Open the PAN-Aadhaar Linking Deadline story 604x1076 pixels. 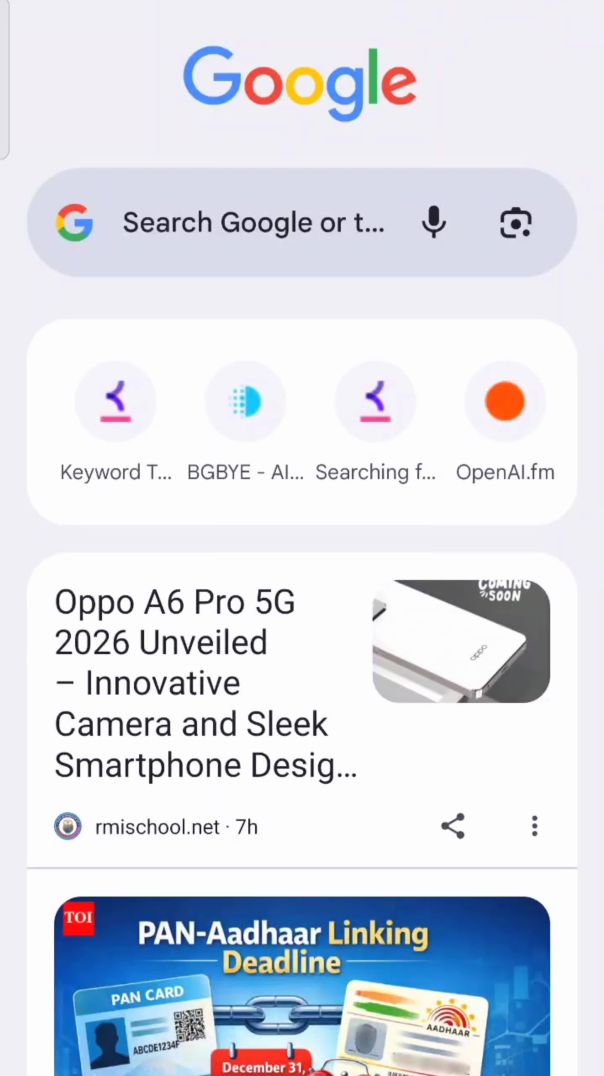click(x=302, y=985)
